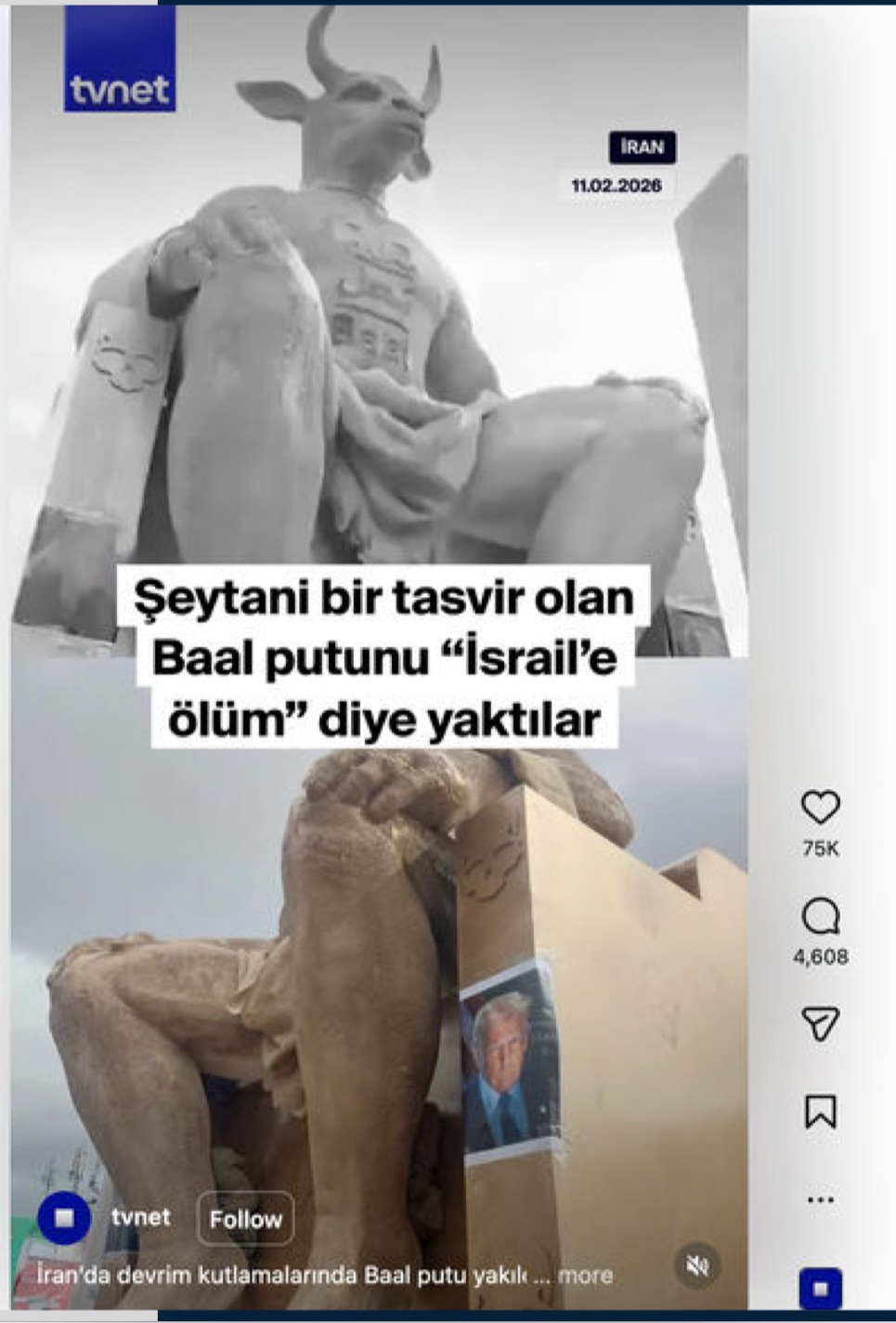Open the tvnet username link

(x=140, y=1217)
